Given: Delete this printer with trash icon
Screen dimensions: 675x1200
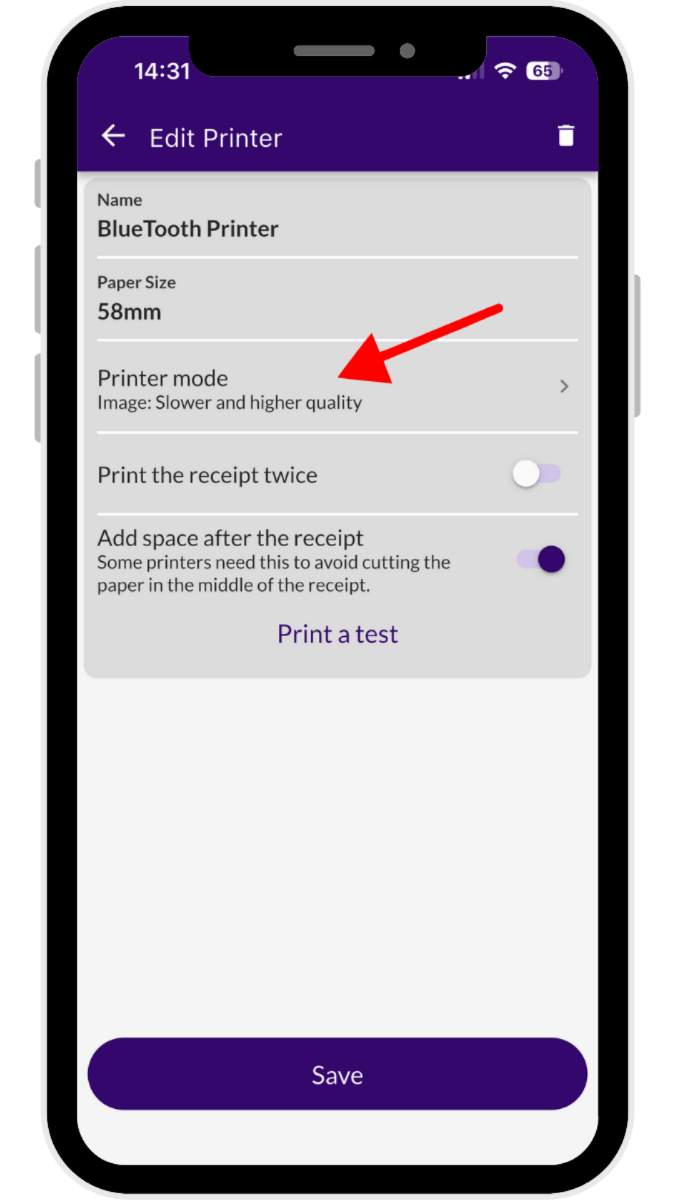Looking at the screenshot, I should coord(566,137).
